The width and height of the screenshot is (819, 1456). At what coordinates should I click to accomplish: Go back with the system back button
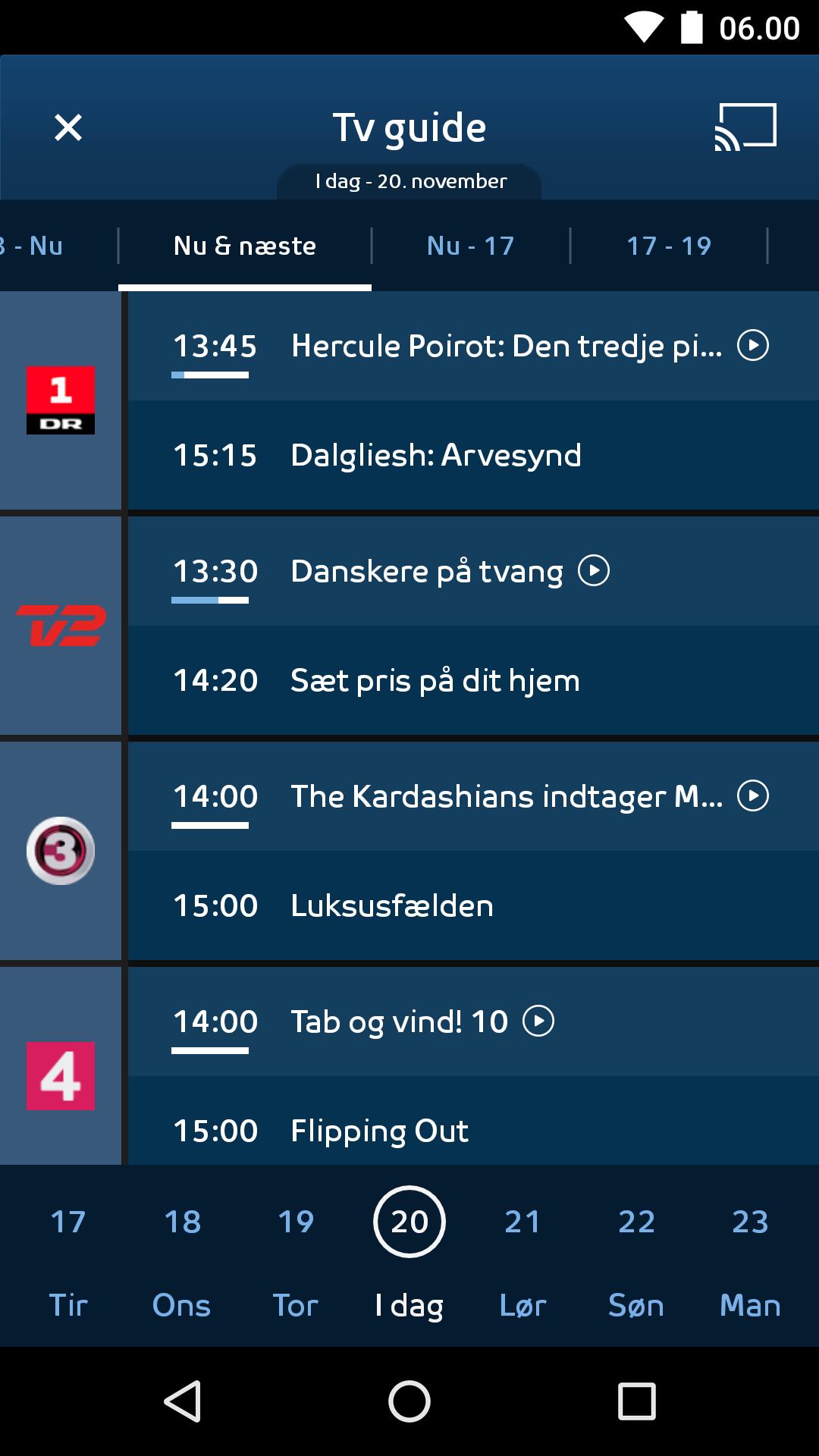point(182,1401)
